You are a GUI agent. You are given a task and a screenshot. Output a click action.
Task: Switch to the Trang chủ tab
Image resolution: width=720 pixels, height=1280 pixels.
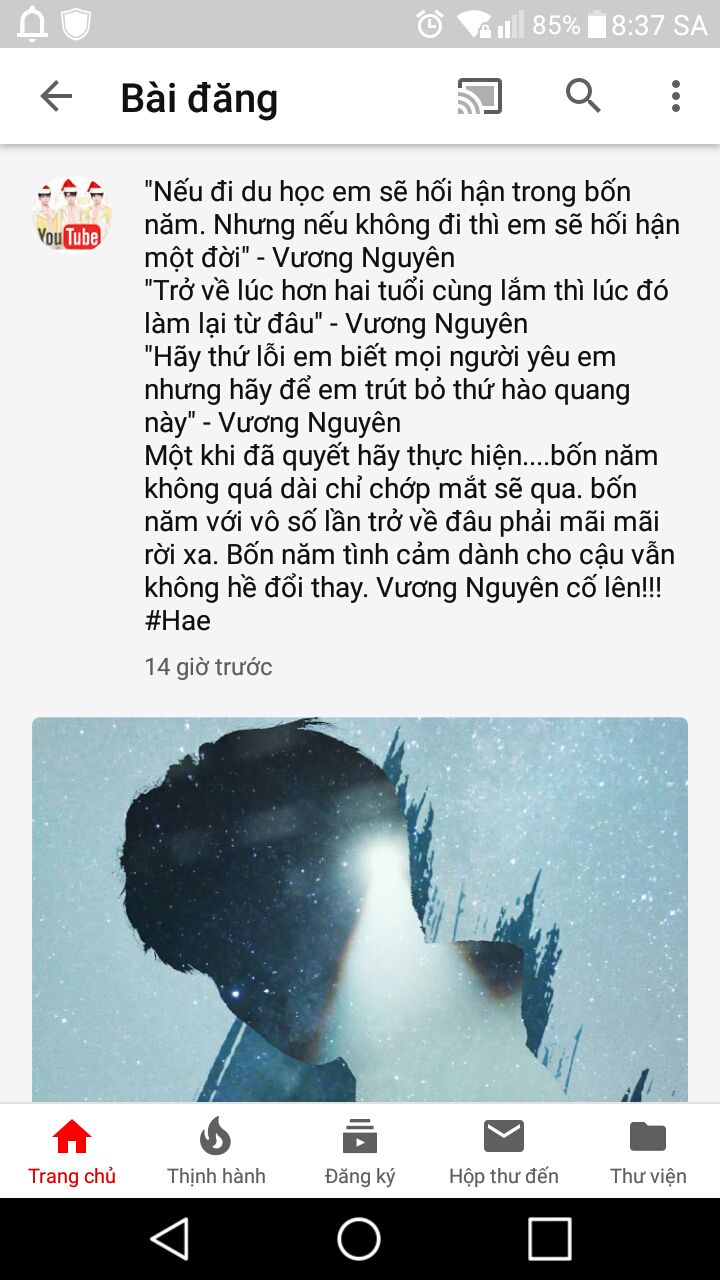click(x=72, y=1152)
